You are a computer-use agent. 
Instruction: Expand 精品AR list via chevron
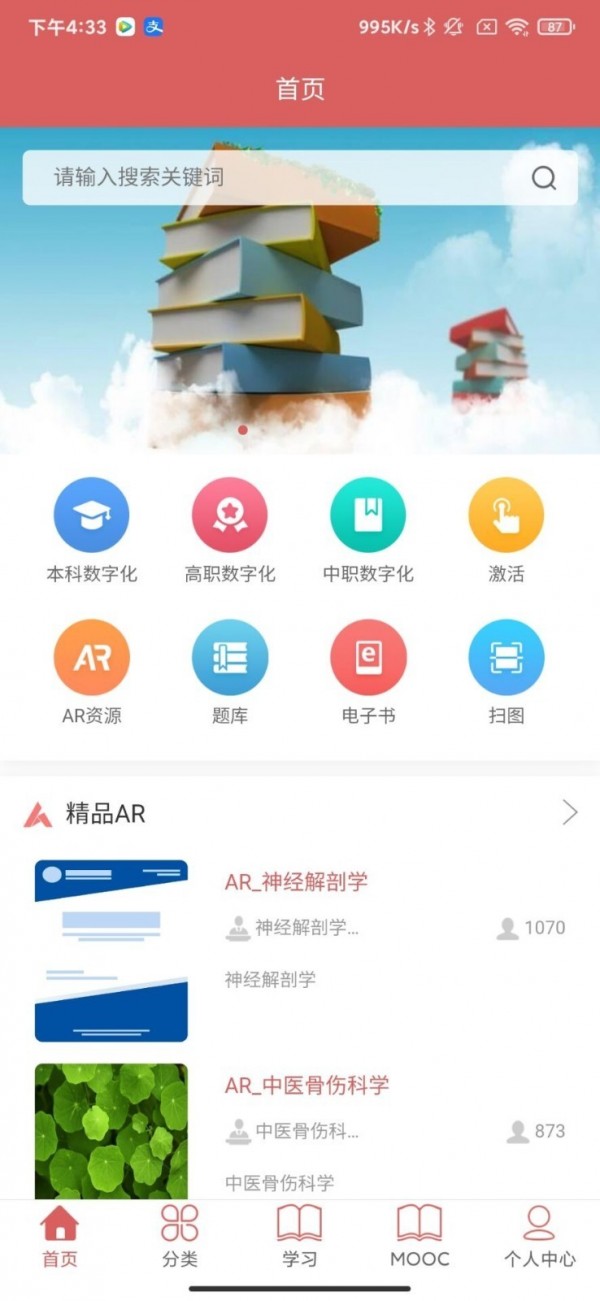(570, 812)
